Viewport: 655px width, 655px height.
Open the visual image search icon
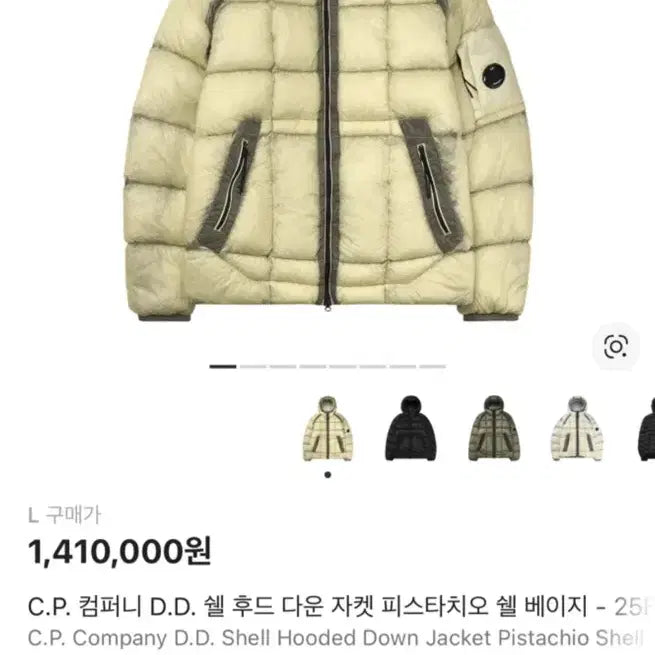click(x=616, y=347)
